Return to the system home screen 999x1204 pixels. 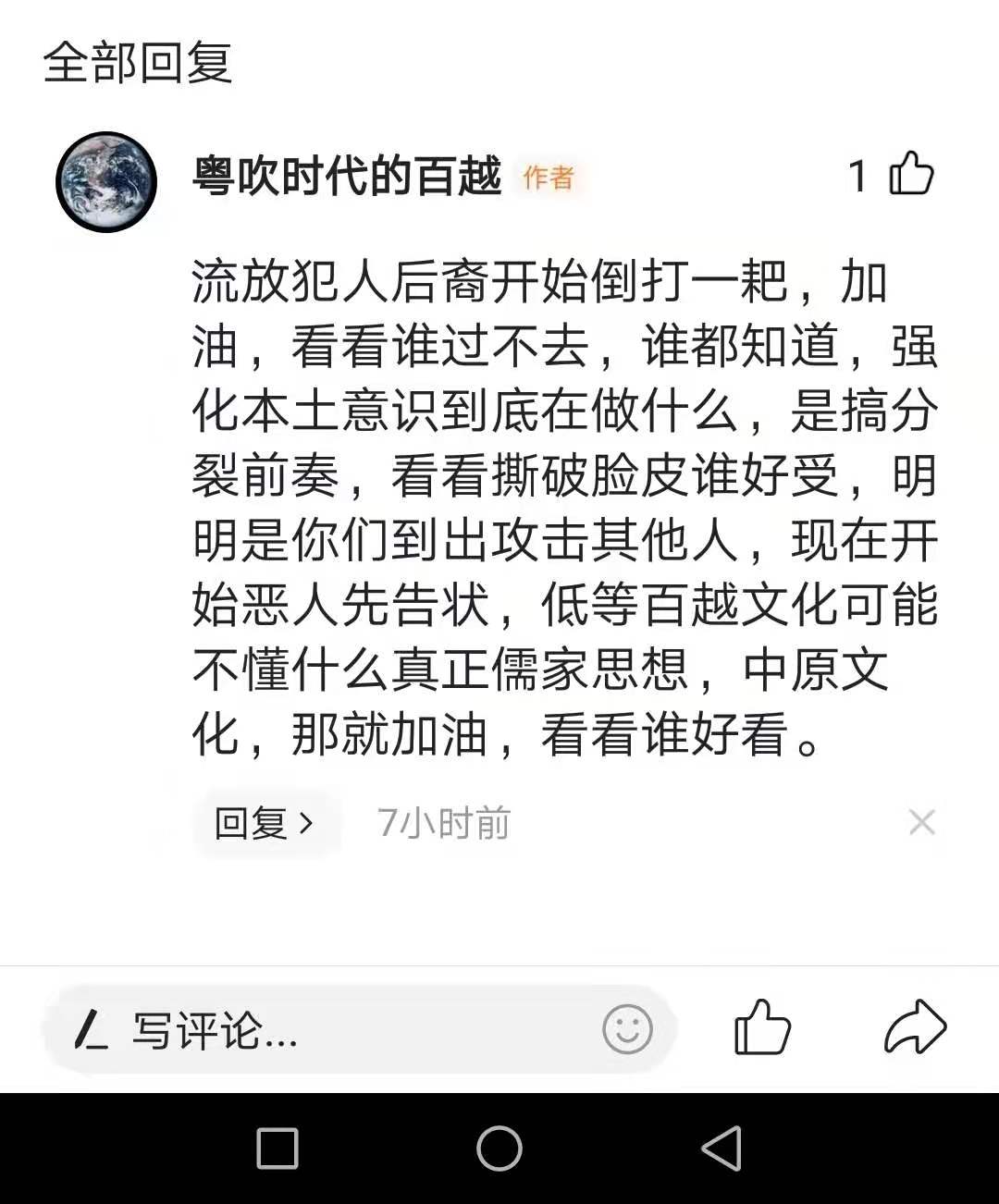tap(499, 1149)
